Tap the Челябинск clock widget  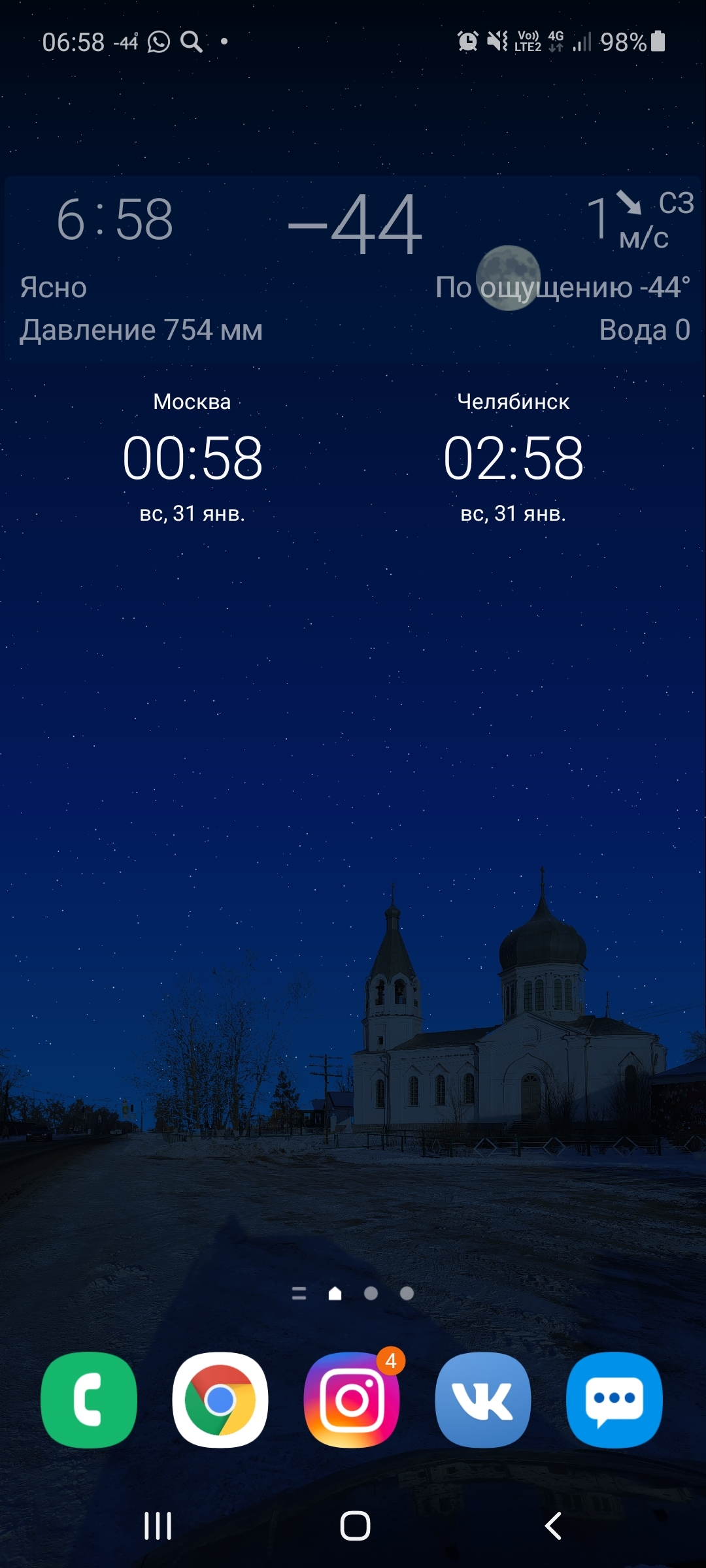513,457
